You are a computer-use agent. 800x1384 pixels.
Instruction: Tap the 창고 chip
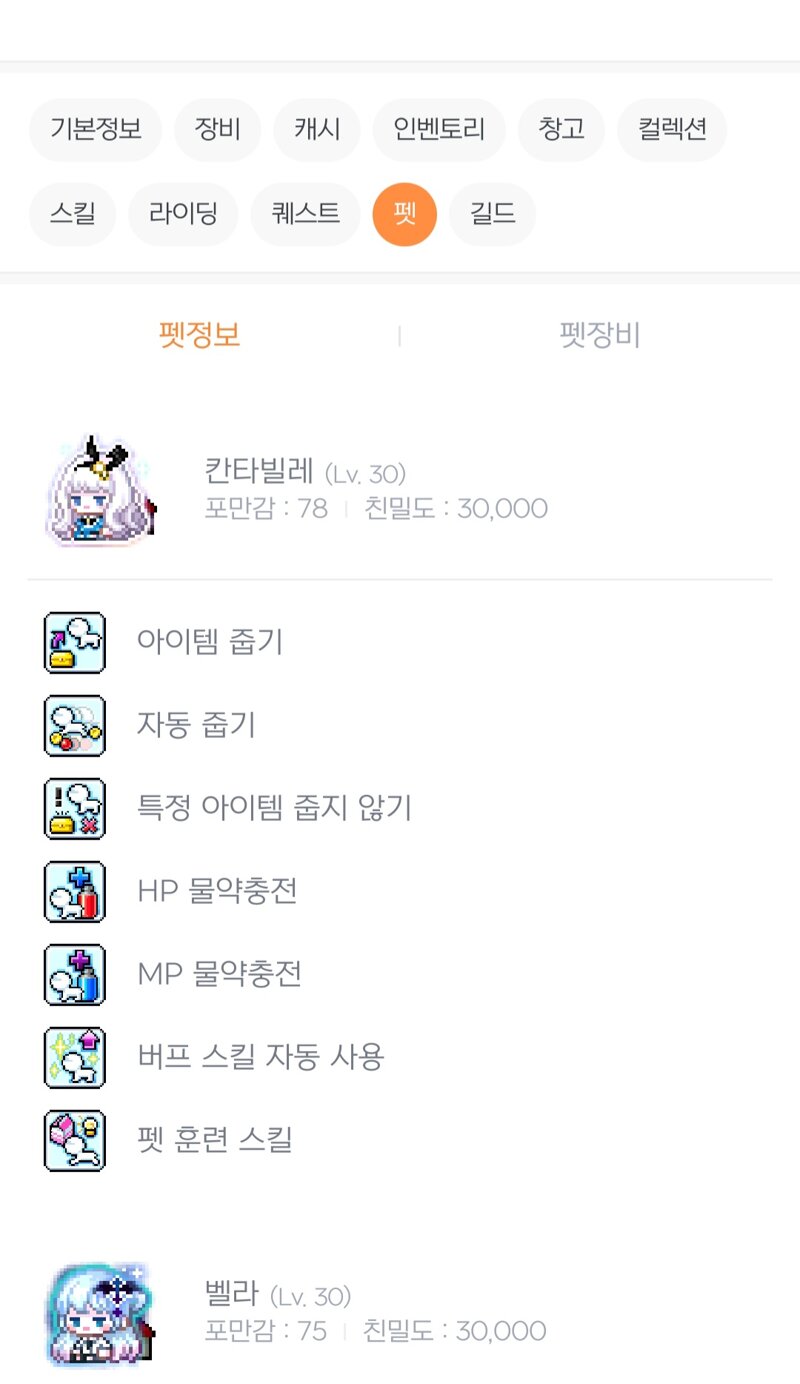point(561,130)
